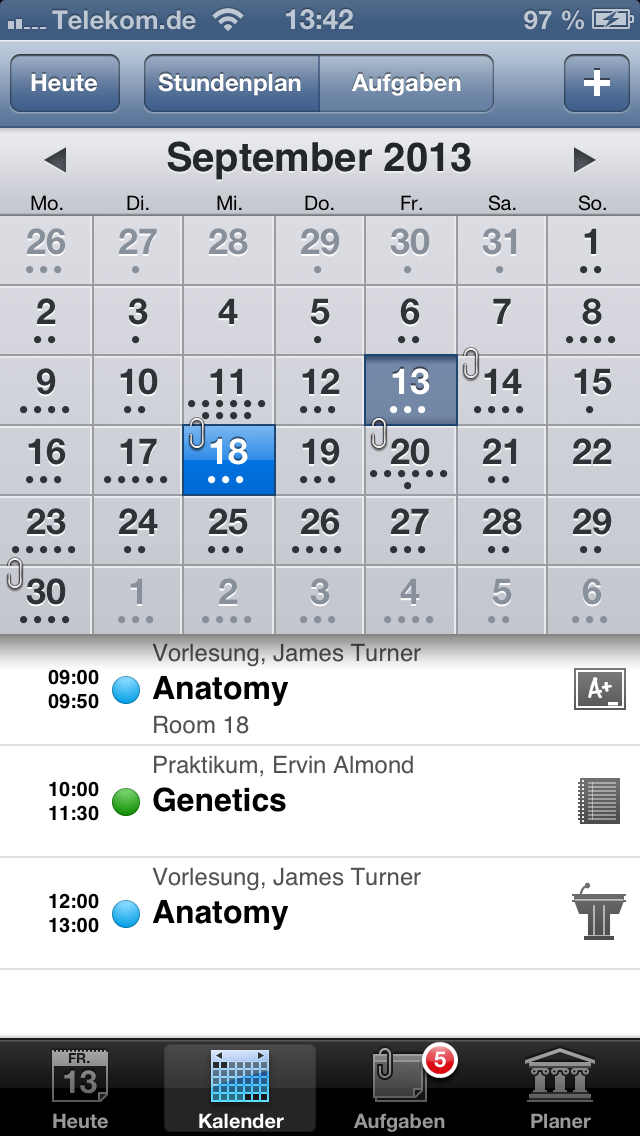The width and height of the screenshot is (640, 1136).
Task: Select September 8 in the calendar
Action: click(x=592, y=319)
